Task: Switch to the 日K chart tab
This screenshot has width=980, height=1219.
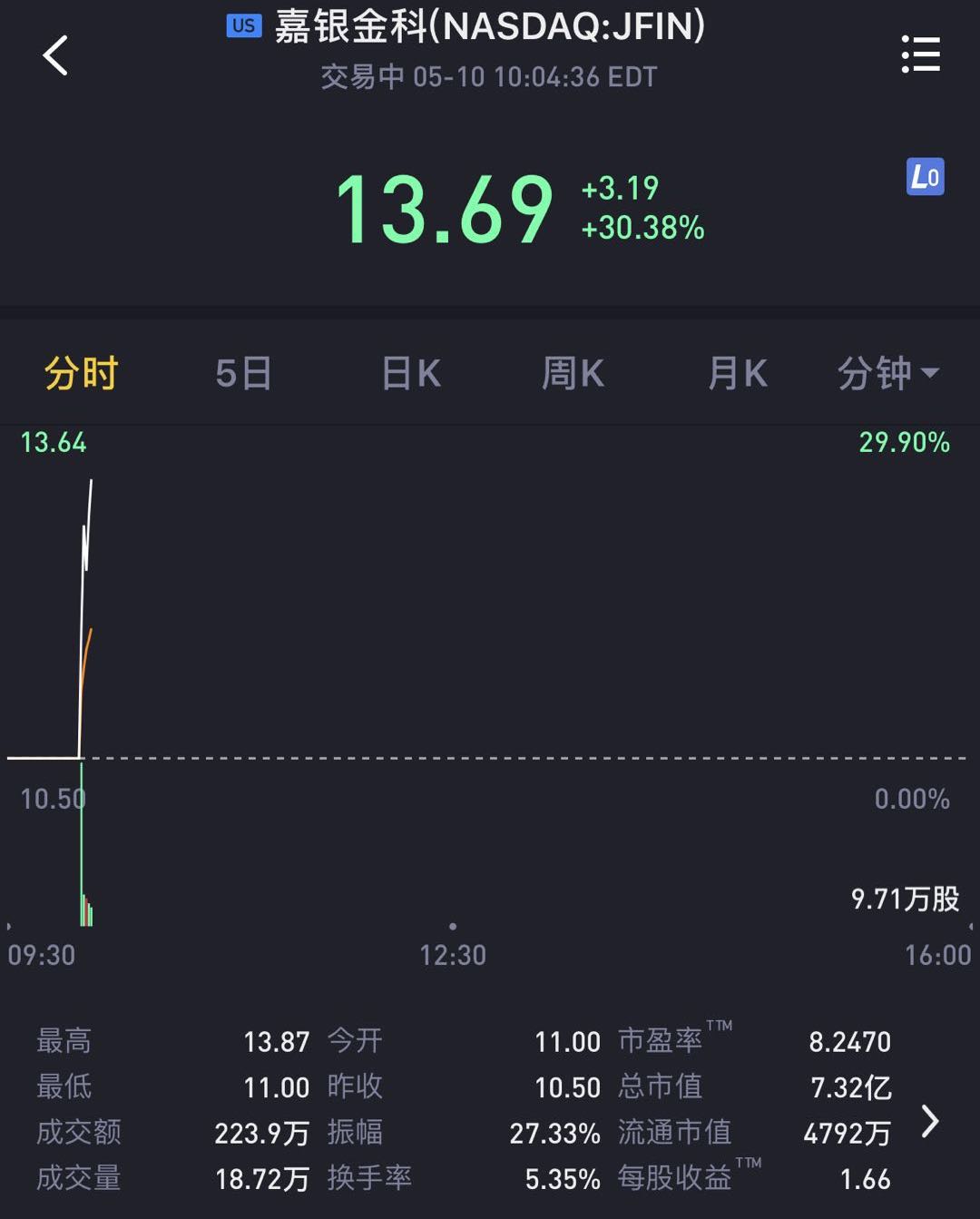Action: tap(411, 373)
